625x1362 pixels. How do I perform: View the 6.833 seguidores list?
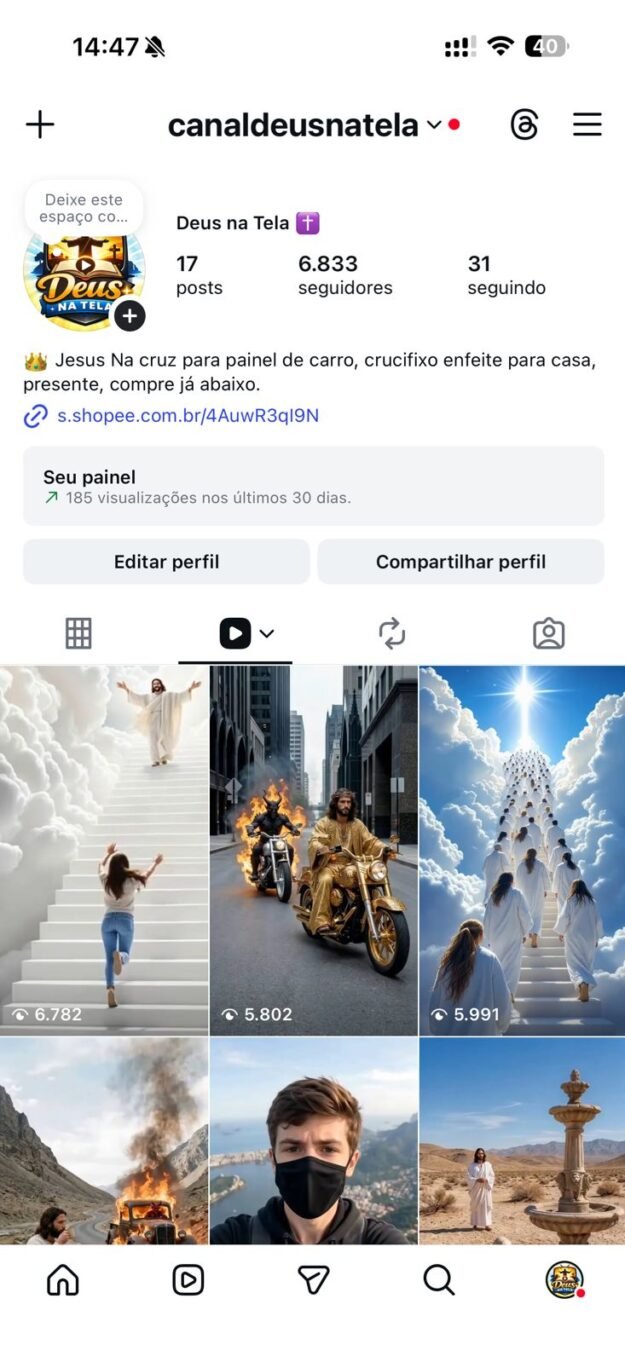(x=345, y=275)
